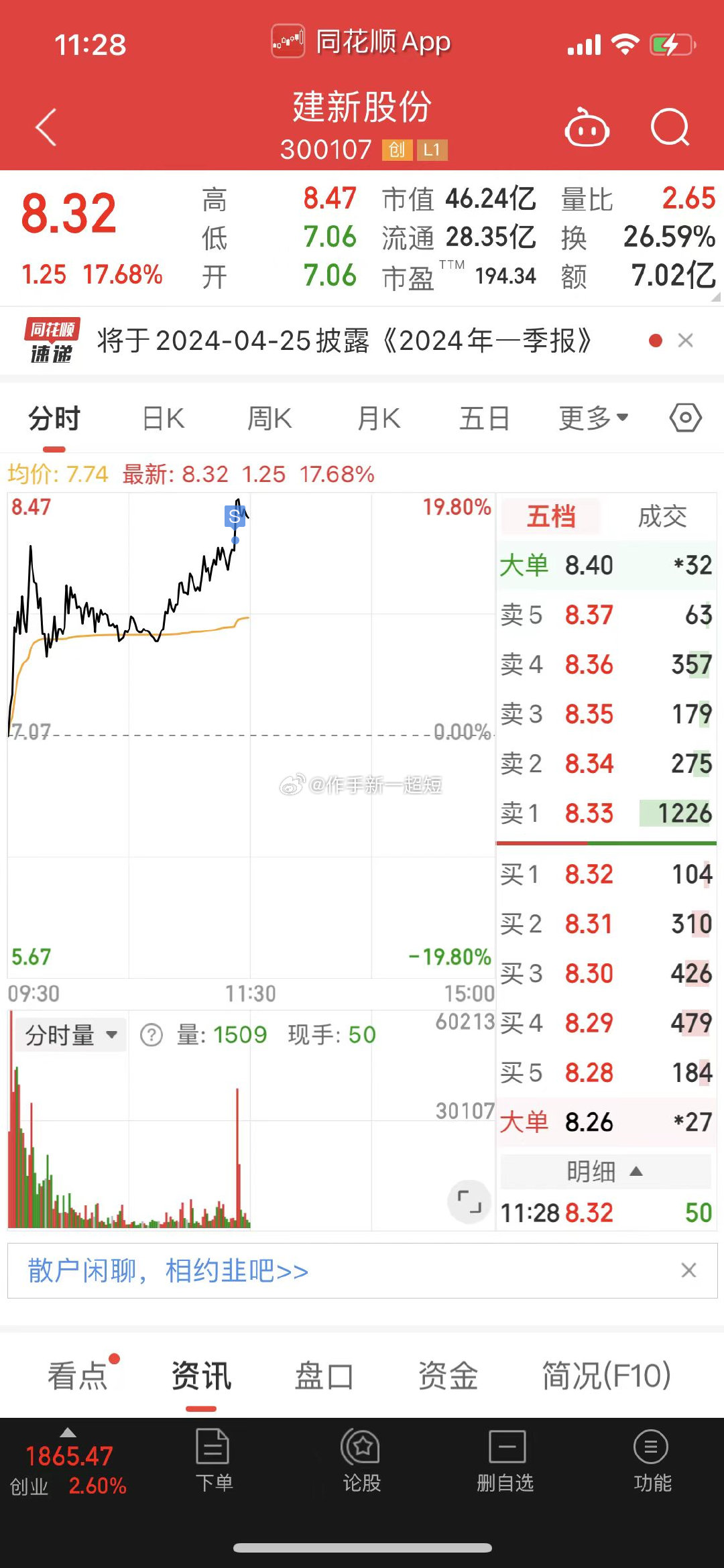Screen dimensions: 724x1568
Task: Show the 五日 chart
Action: click(484, 419)
